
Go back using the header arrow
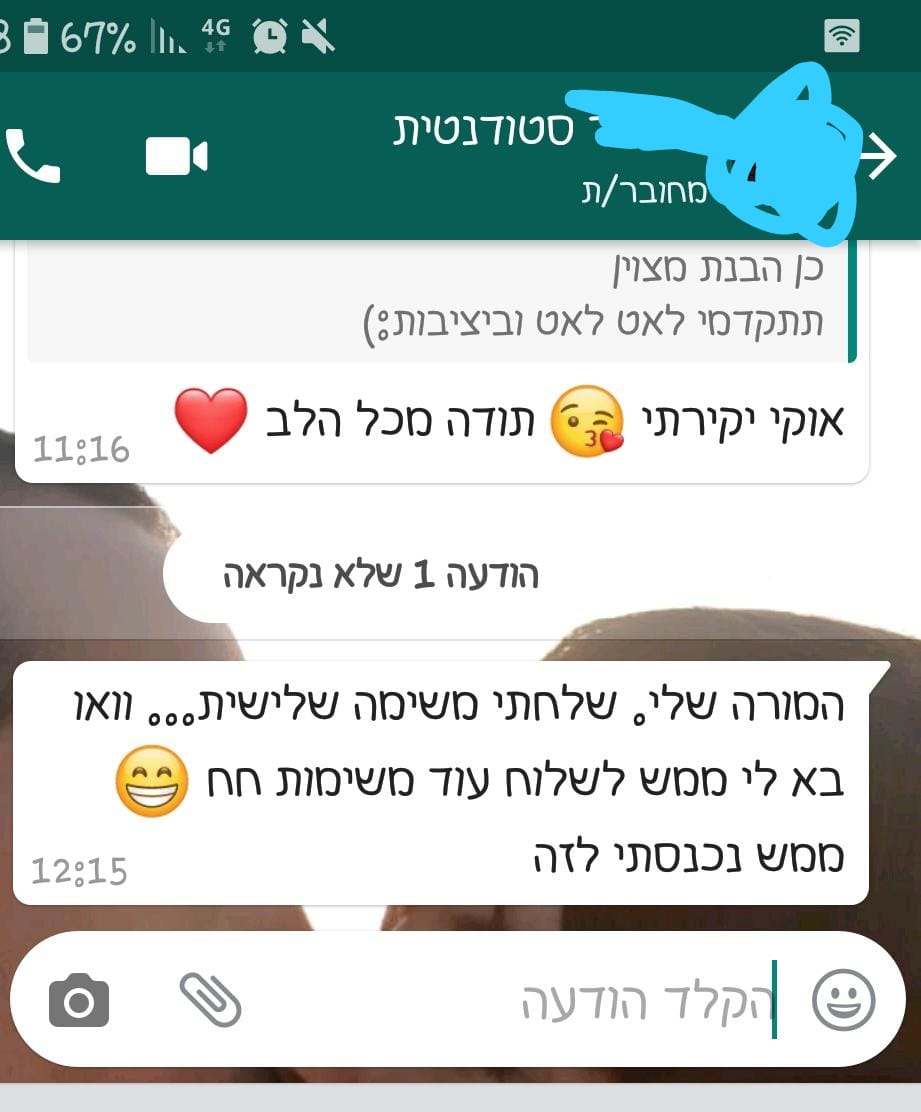tap(880, 157)
